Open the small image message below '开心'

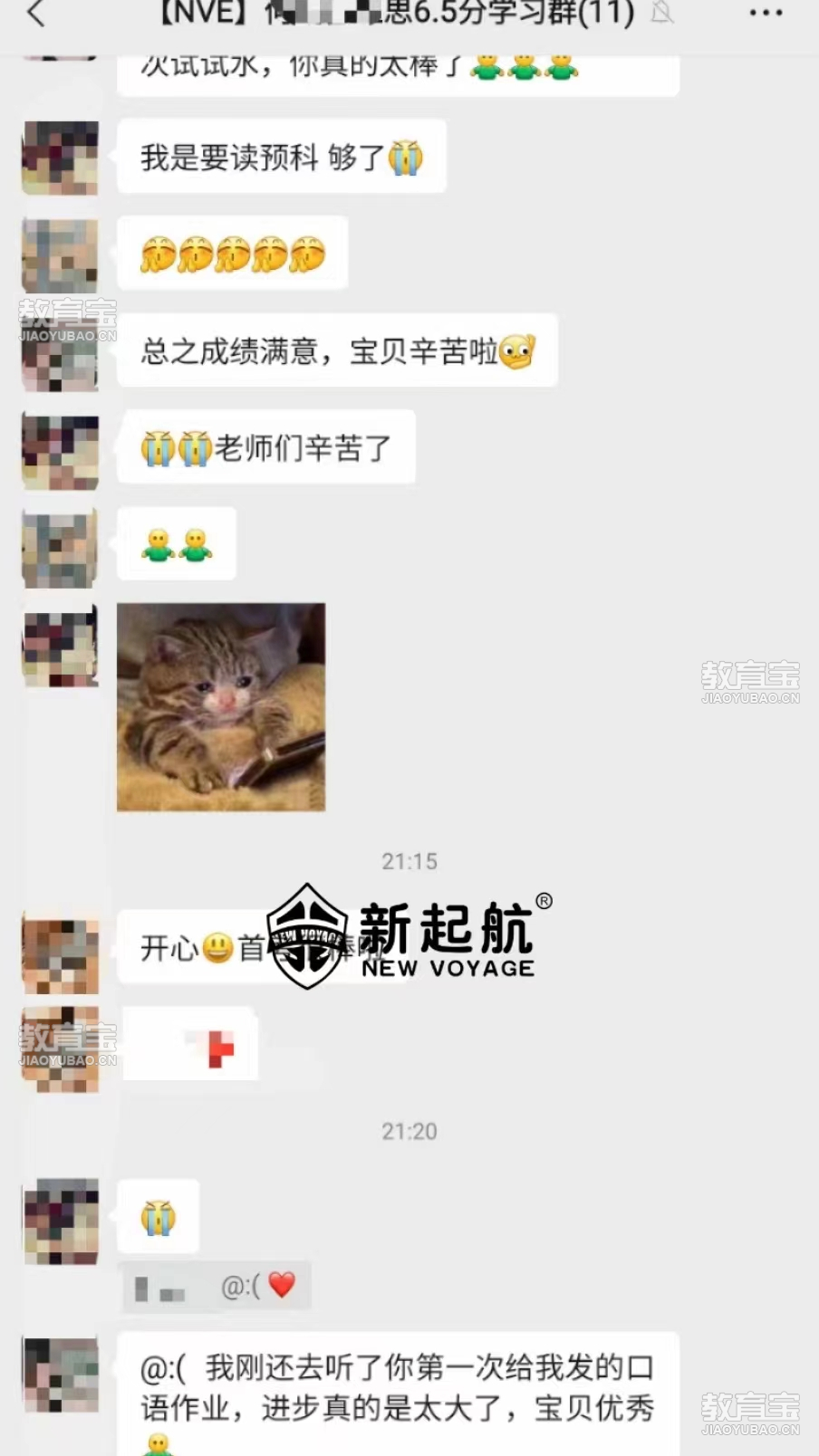[190, 1044]
